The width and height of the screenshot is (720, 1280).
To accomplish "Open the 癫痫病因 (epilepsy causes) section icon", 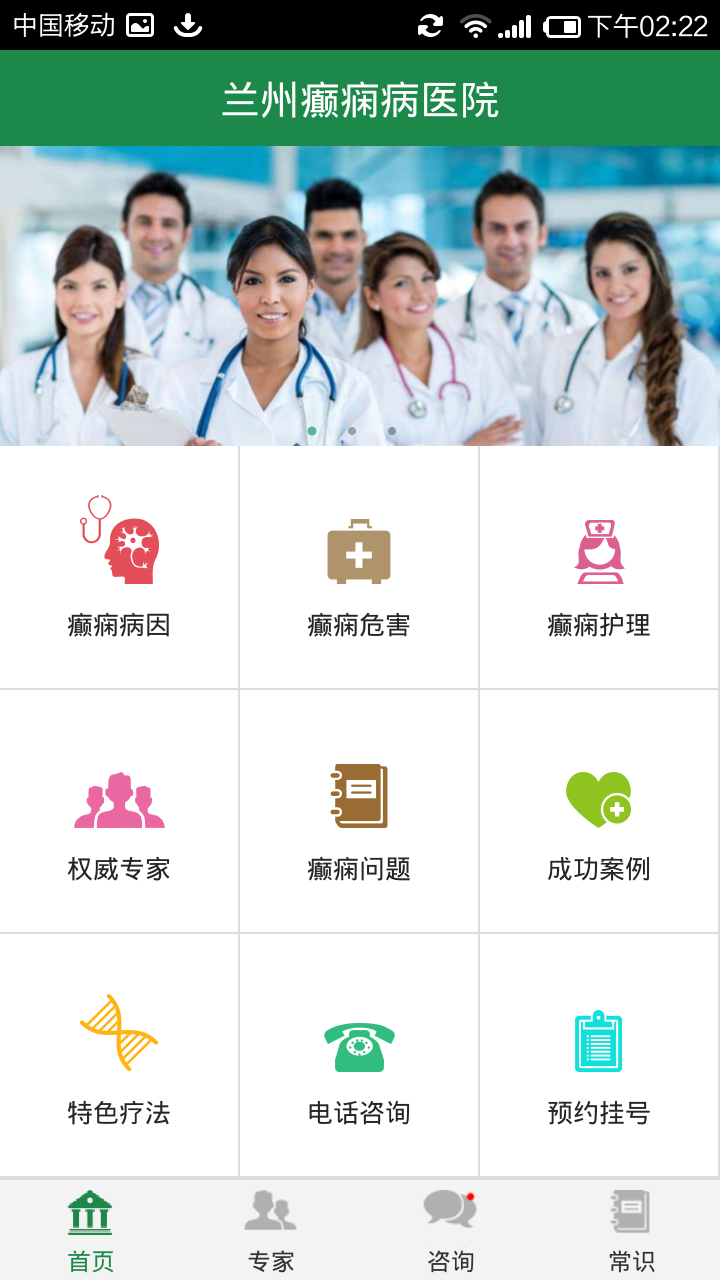I will tap(119, 547).
